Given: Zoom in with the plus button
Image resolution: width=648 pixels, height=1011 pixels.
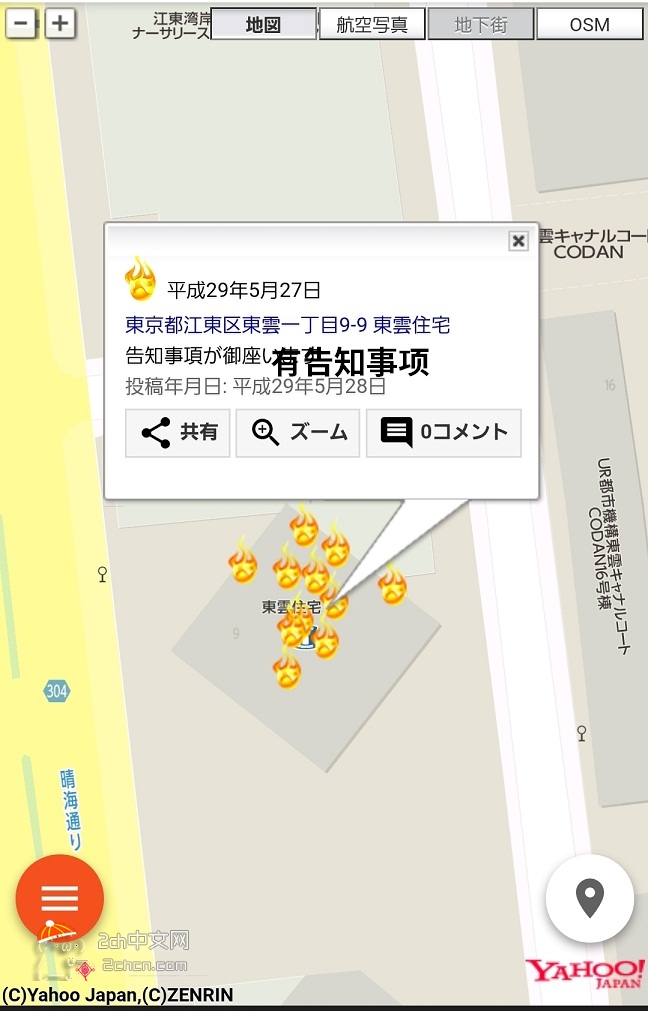Looking at the screenshot, I should pos(60,23).
